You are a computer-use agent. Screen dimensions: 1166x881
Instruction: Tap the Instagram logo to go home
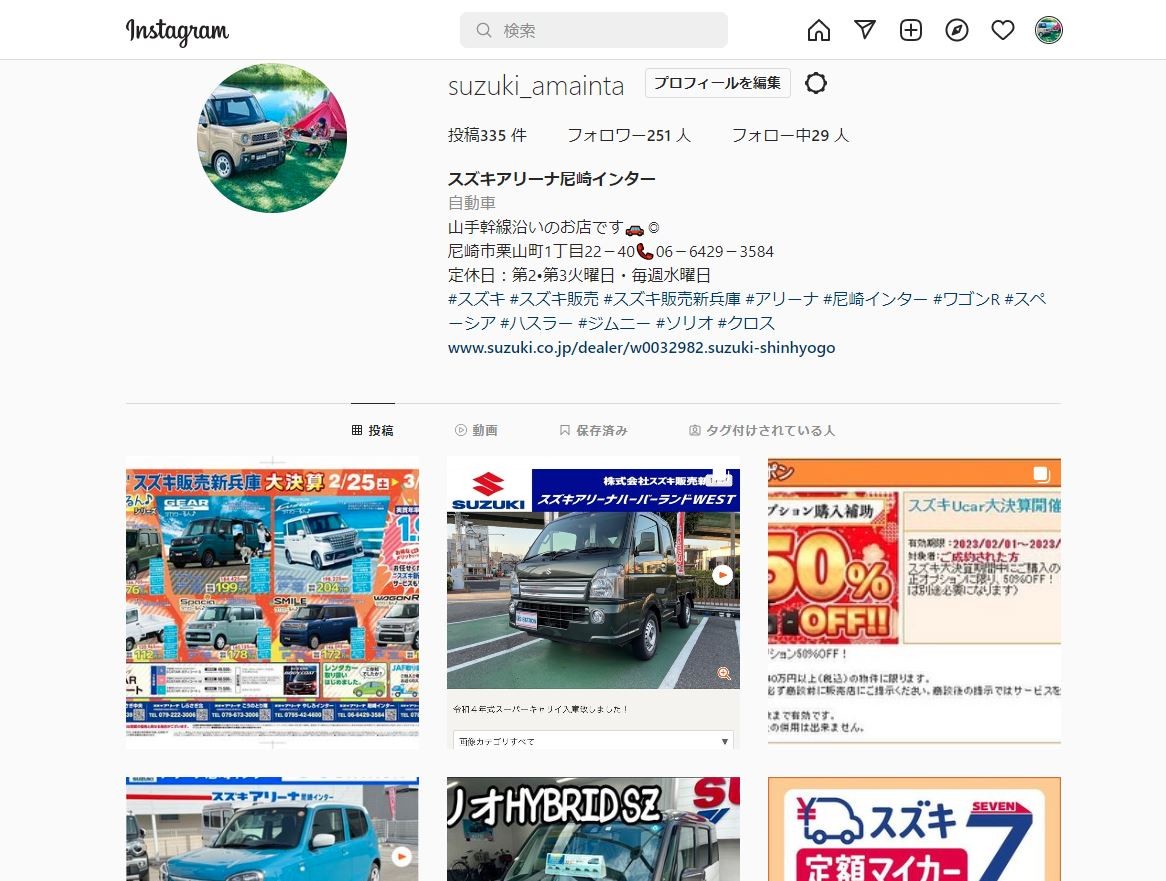click(177, 31)
